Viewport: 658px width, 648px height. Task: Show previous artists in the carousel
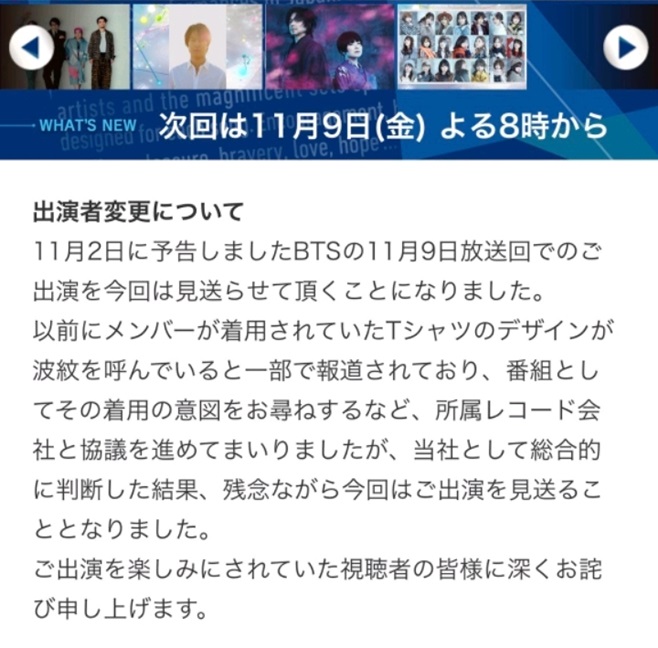click(33, 45)
